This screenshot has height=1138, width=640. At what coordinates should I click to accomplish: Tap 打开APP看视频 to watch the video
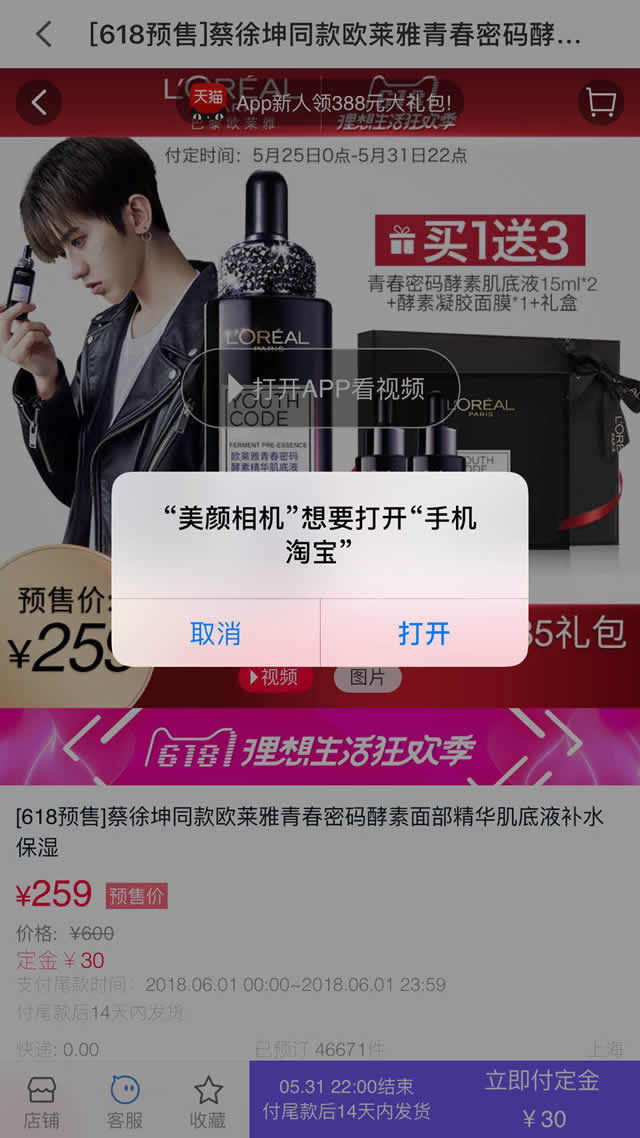coord(321,388)
